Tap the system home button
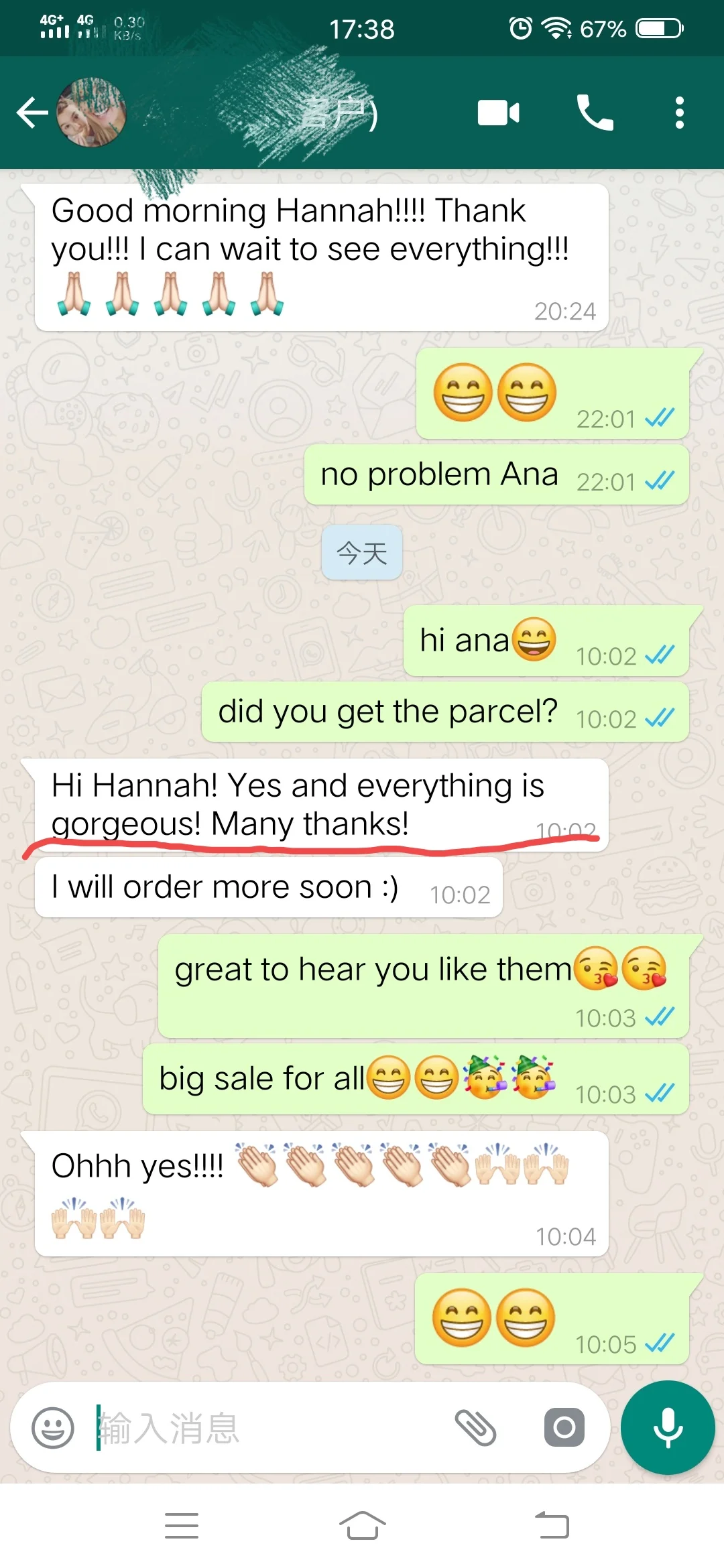The width and height of the screenshot is (724, 1568). tap(363, 1526)
